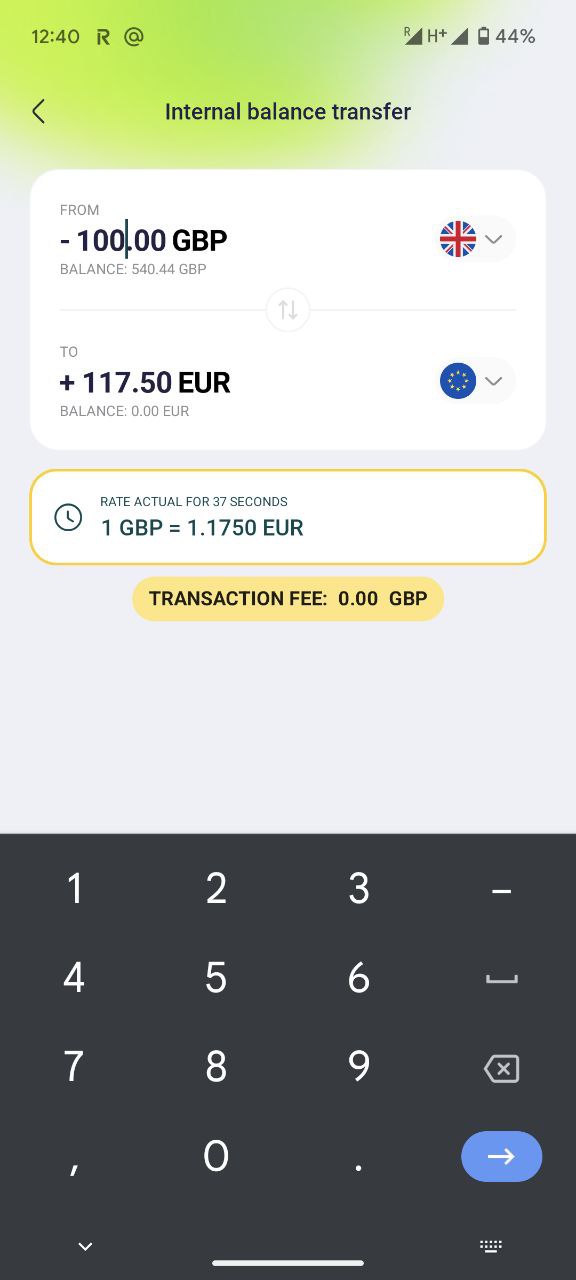Image resolution: width=576 pixels, height=1280 pixels.
Task: Open the EUR currency dropdown
Action: pyautogui.click(x=477, y=381)
